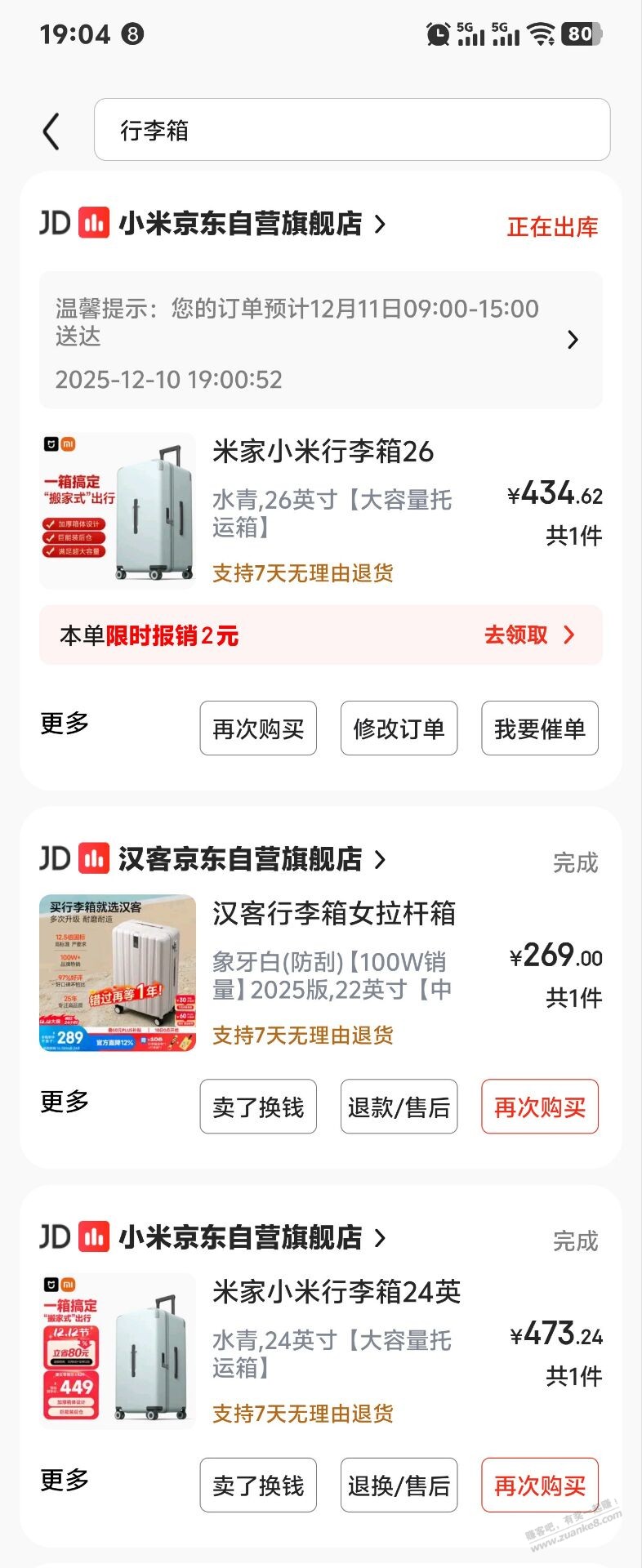Show 更多 options for the 汉客 order
This screenshot has width=642, height=1568.
[x=65, y=1102]
